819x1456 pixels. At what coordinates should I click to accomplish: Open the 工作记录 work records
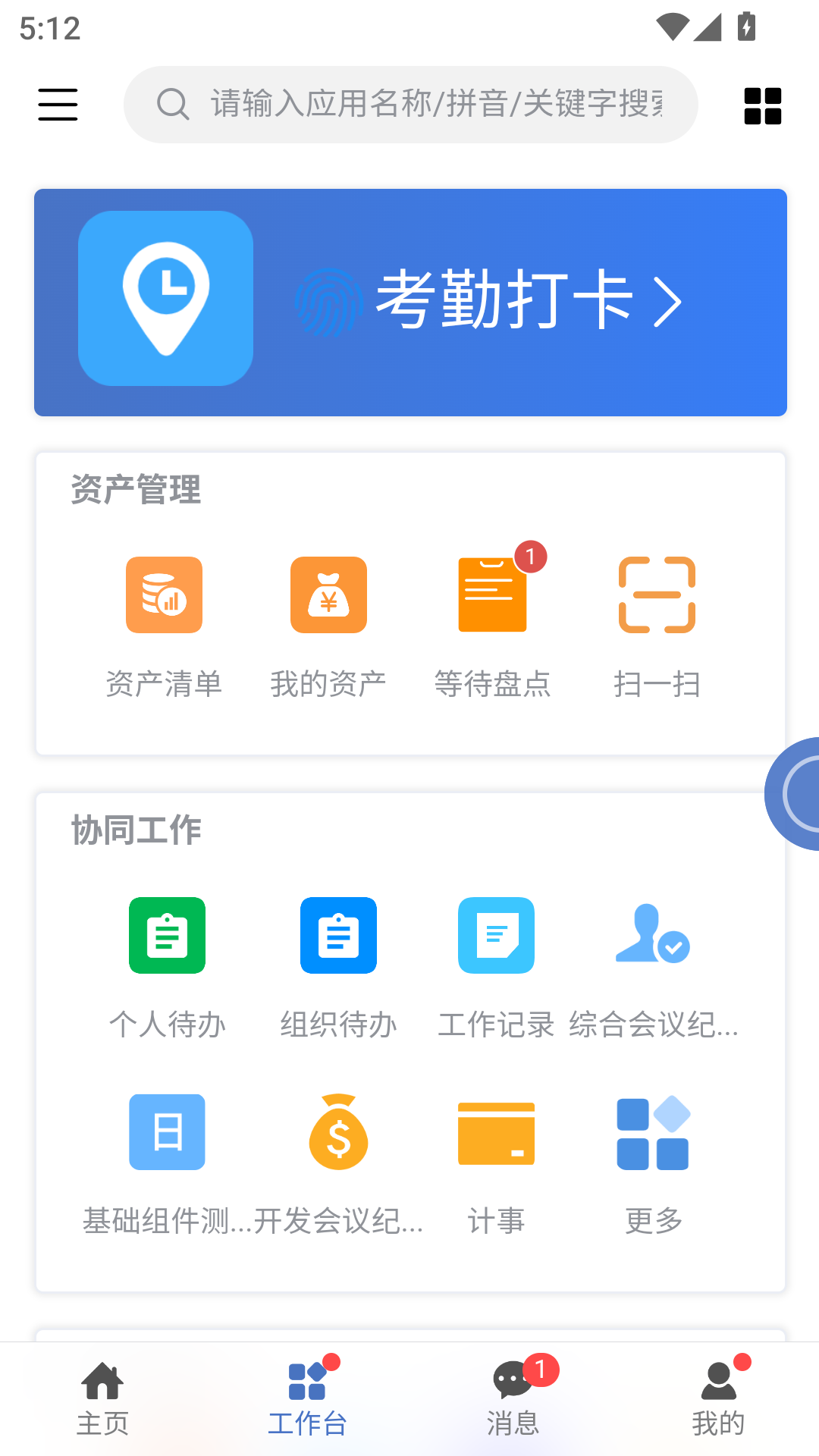pos(496,963)
